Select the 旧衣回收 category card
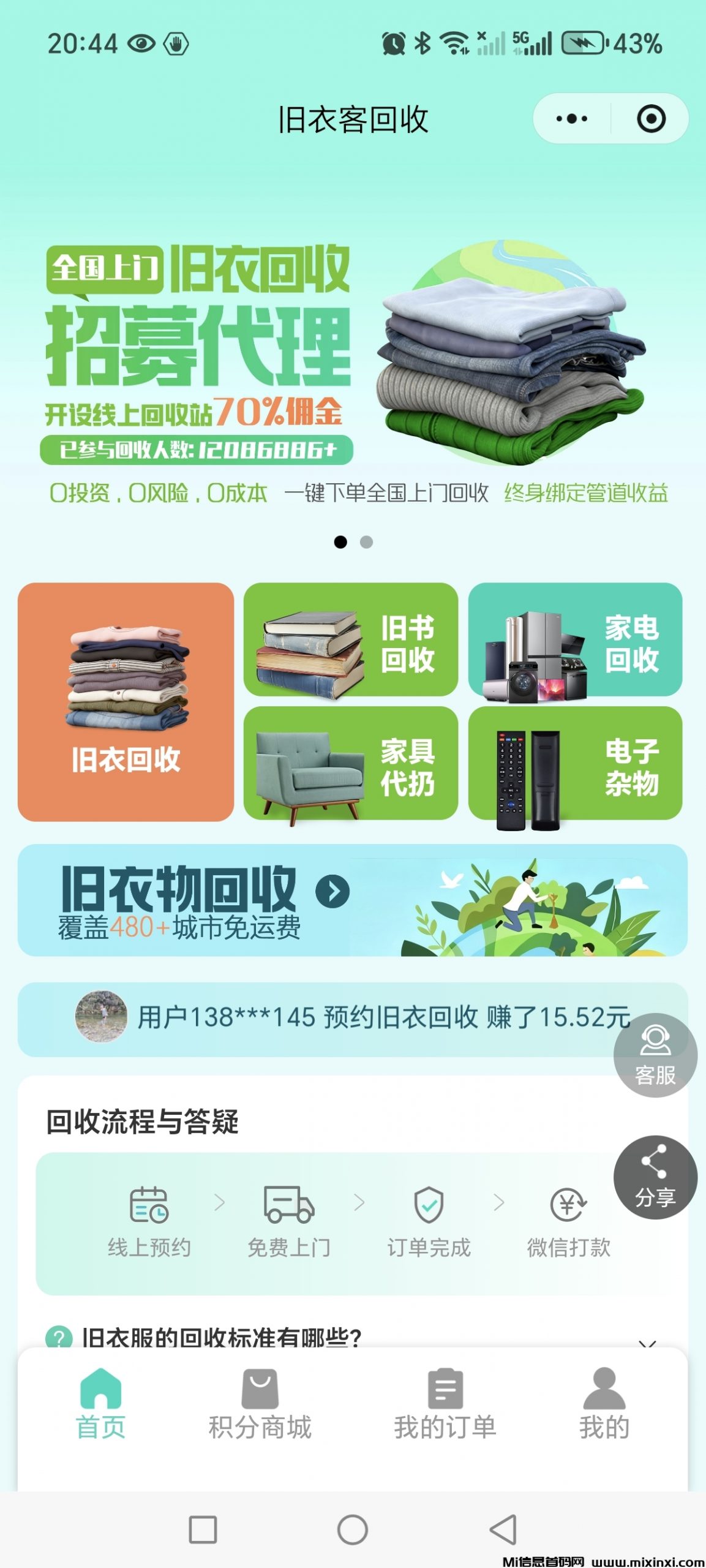Screen dimensions: 706x1568 coord(126,701)
